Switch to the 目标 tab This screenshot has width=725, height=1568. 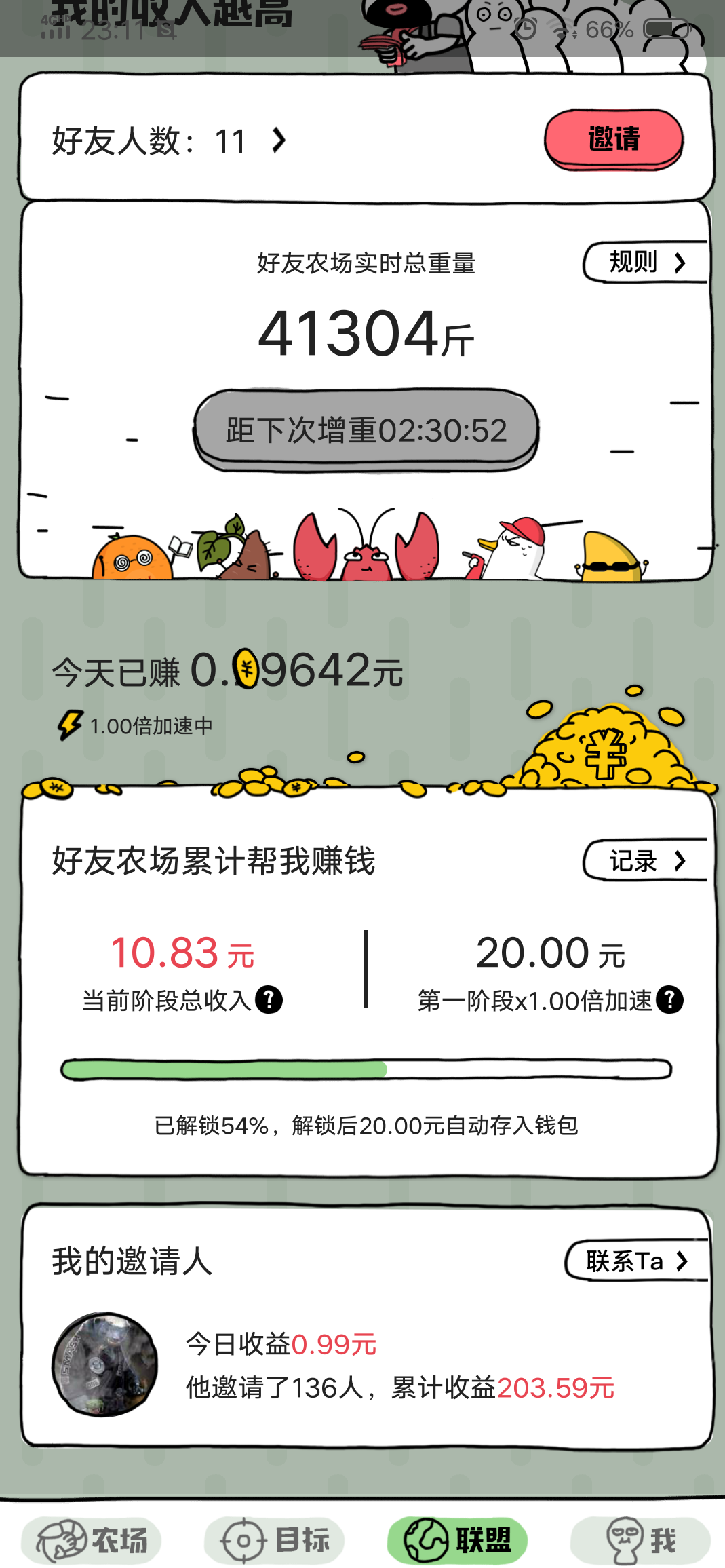click(275, 1540)
